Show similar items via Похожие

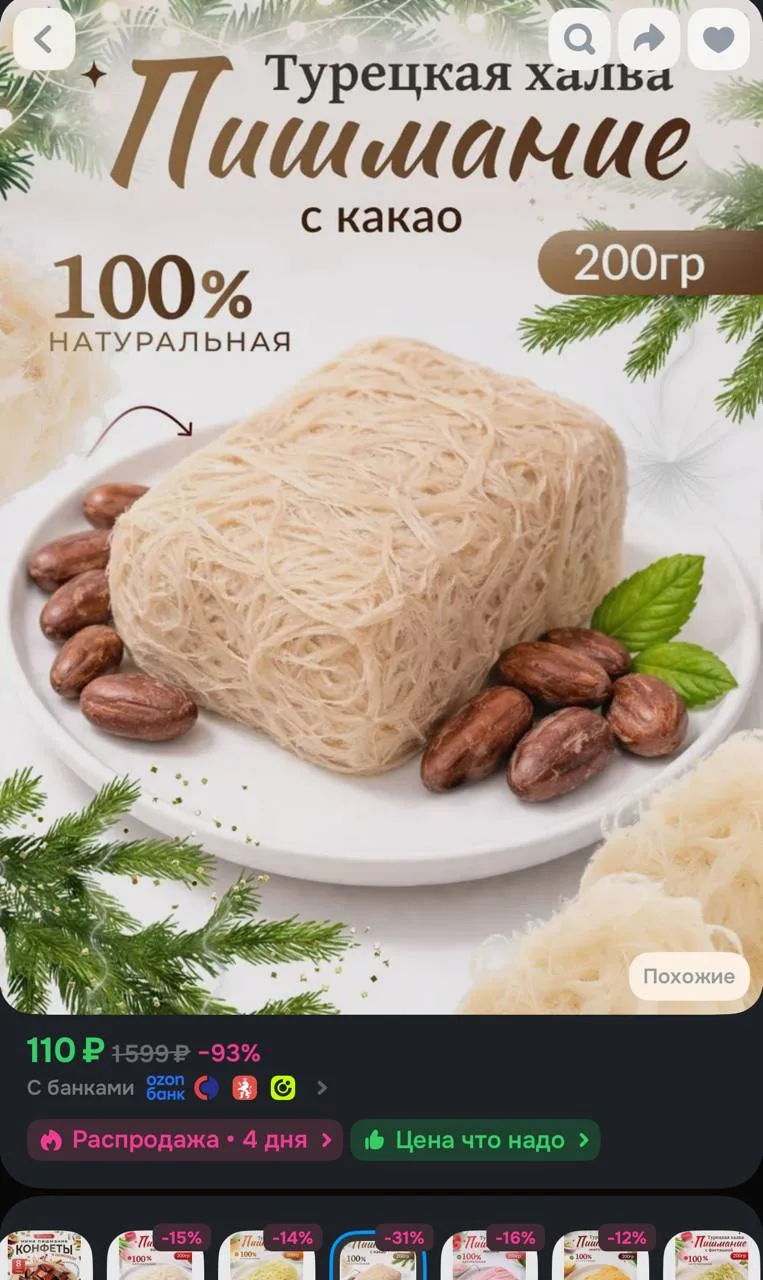[x=689, y=977]
